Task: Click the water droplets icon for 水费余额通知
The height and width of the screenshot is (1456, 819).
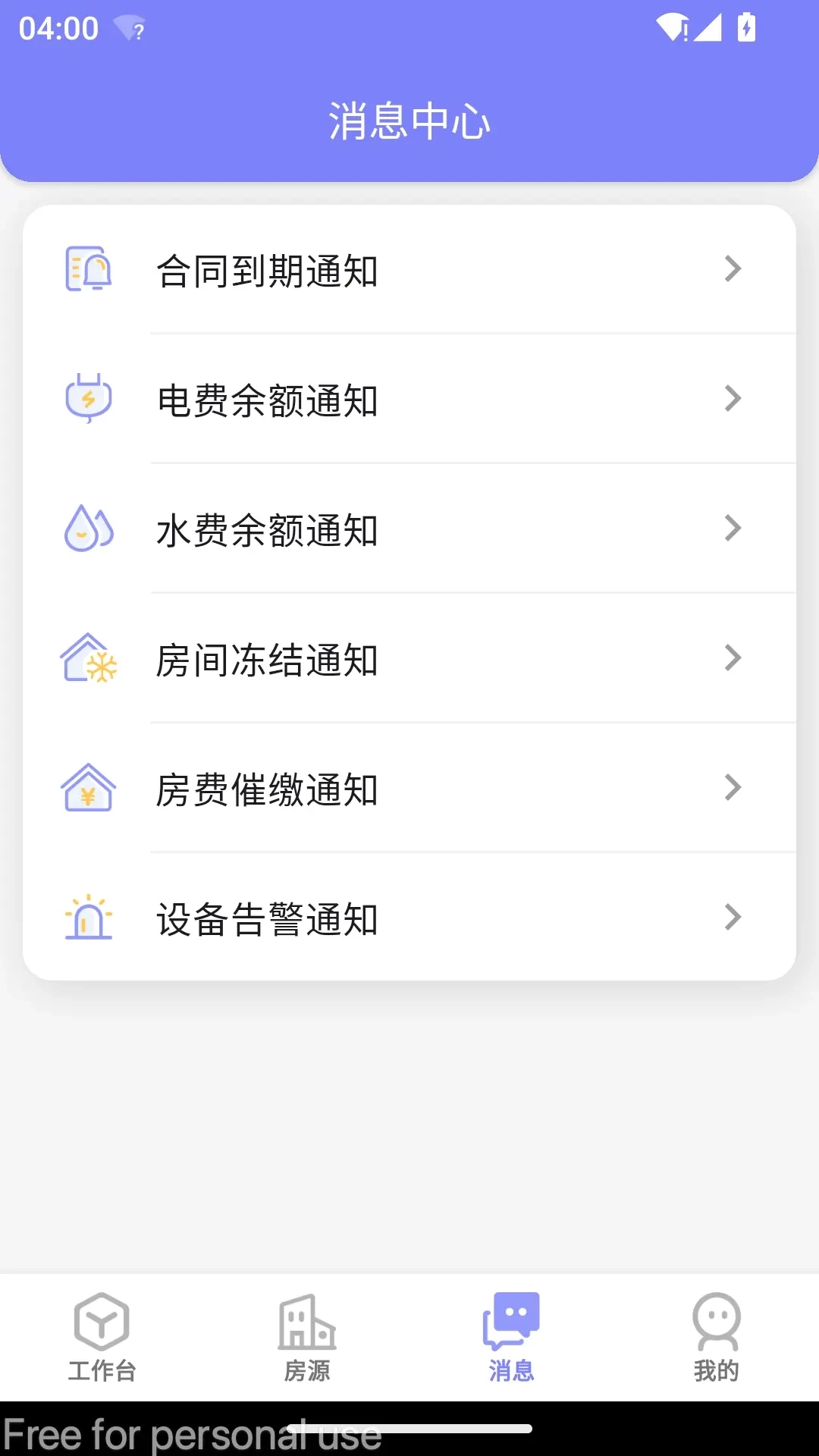Action: click(x=87, y=529)
